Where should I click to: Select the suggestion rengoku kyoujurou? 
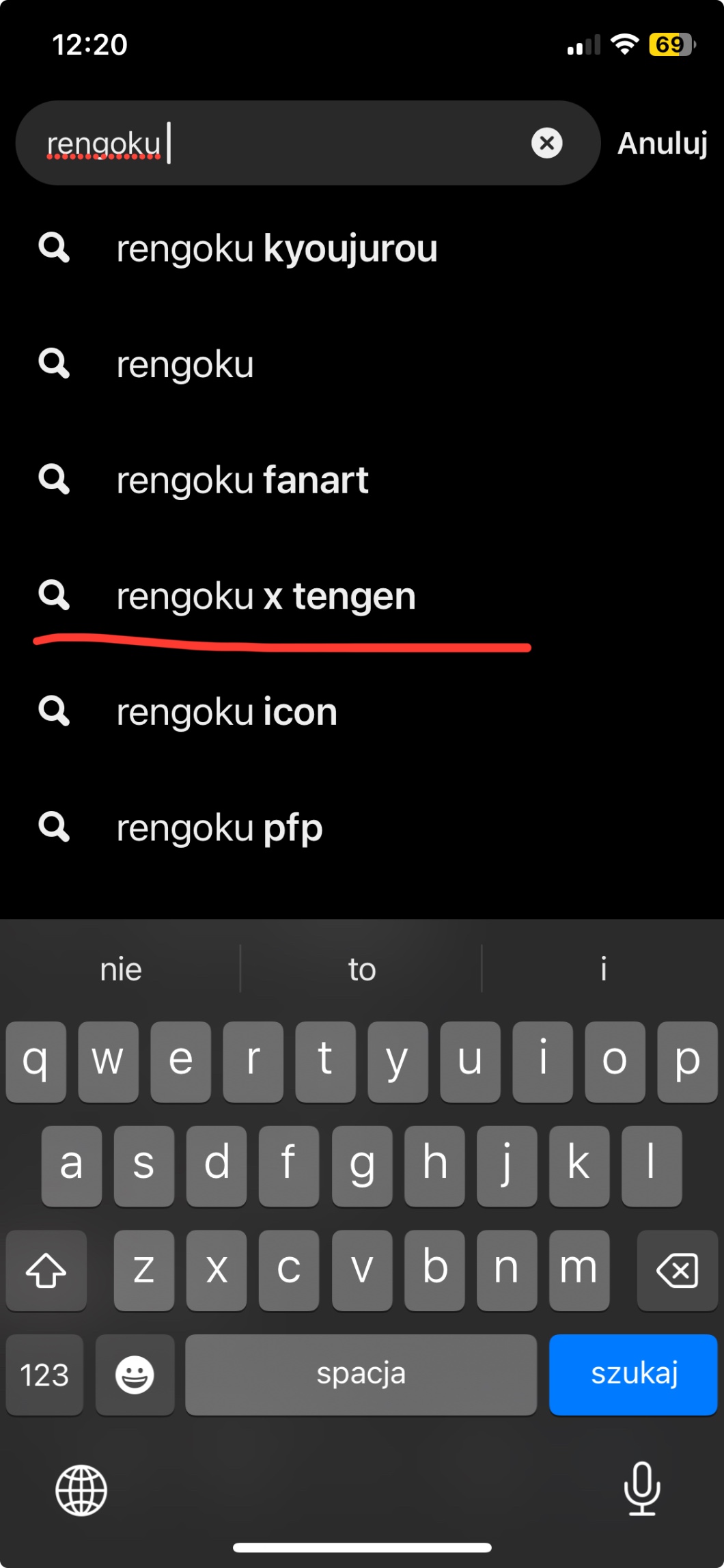277,248
